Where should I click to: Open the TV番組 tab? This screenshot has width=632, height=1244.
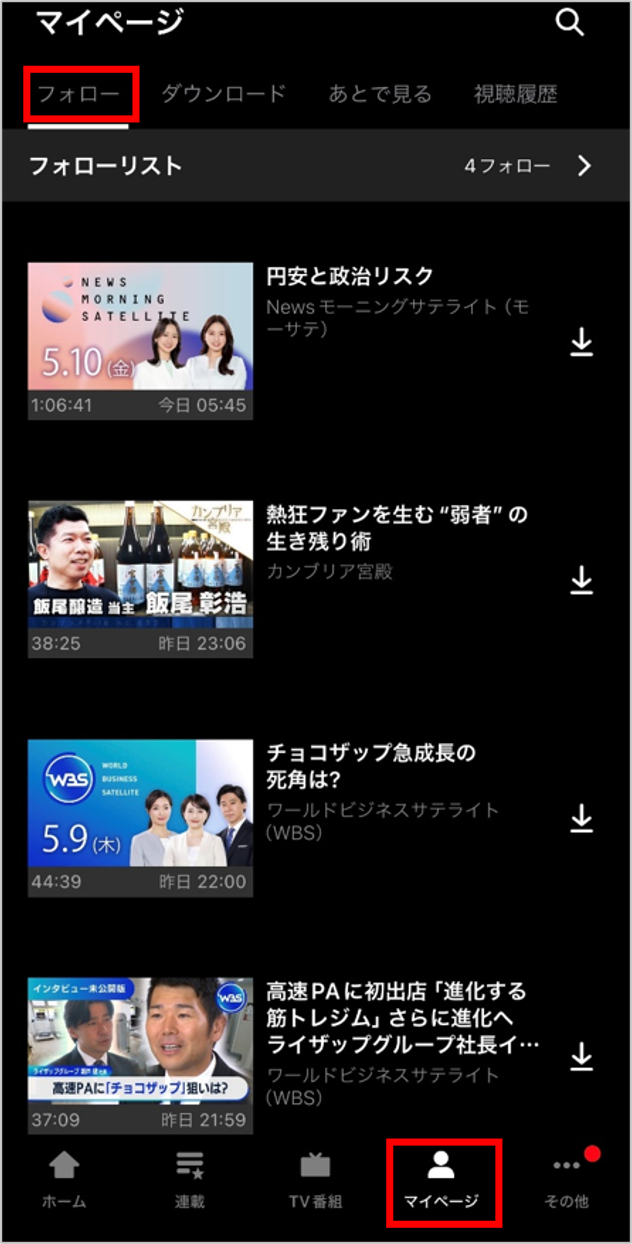(x=315, y=1180)
